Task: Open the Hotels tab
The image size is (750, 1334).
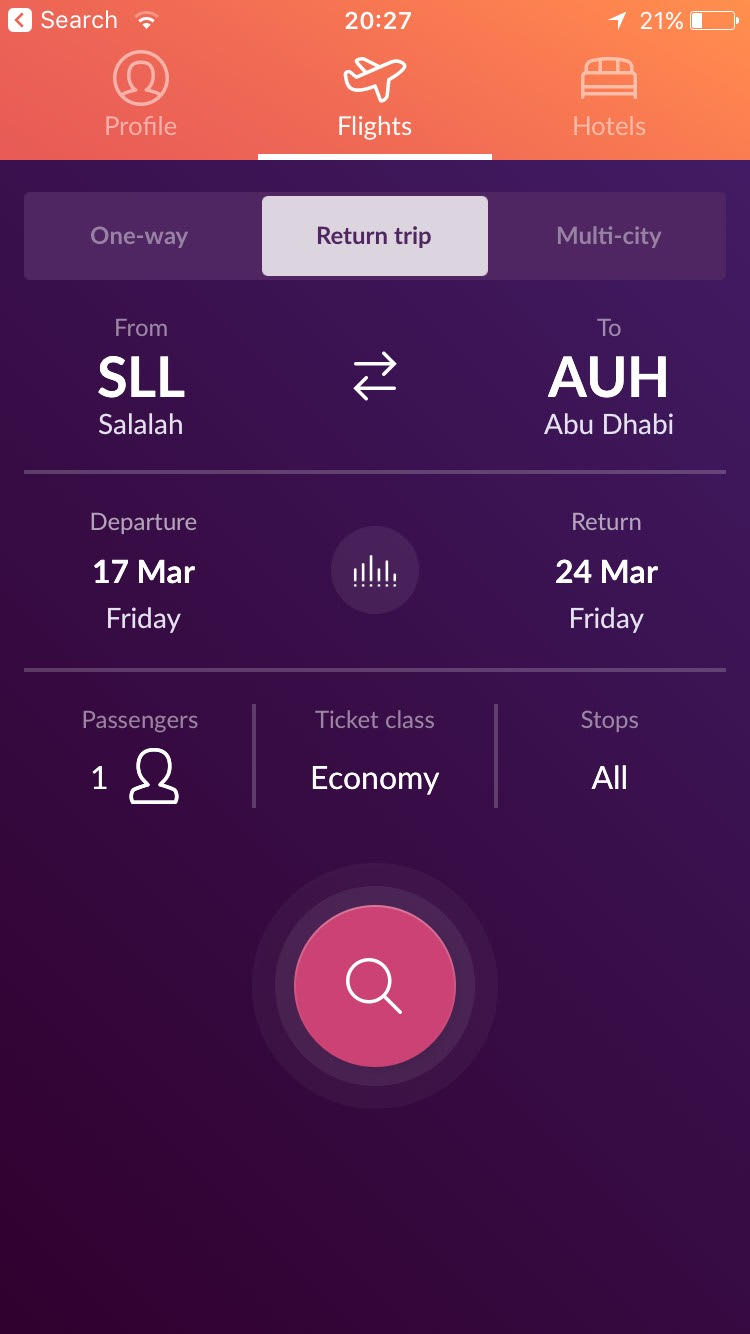Action: 608,97
